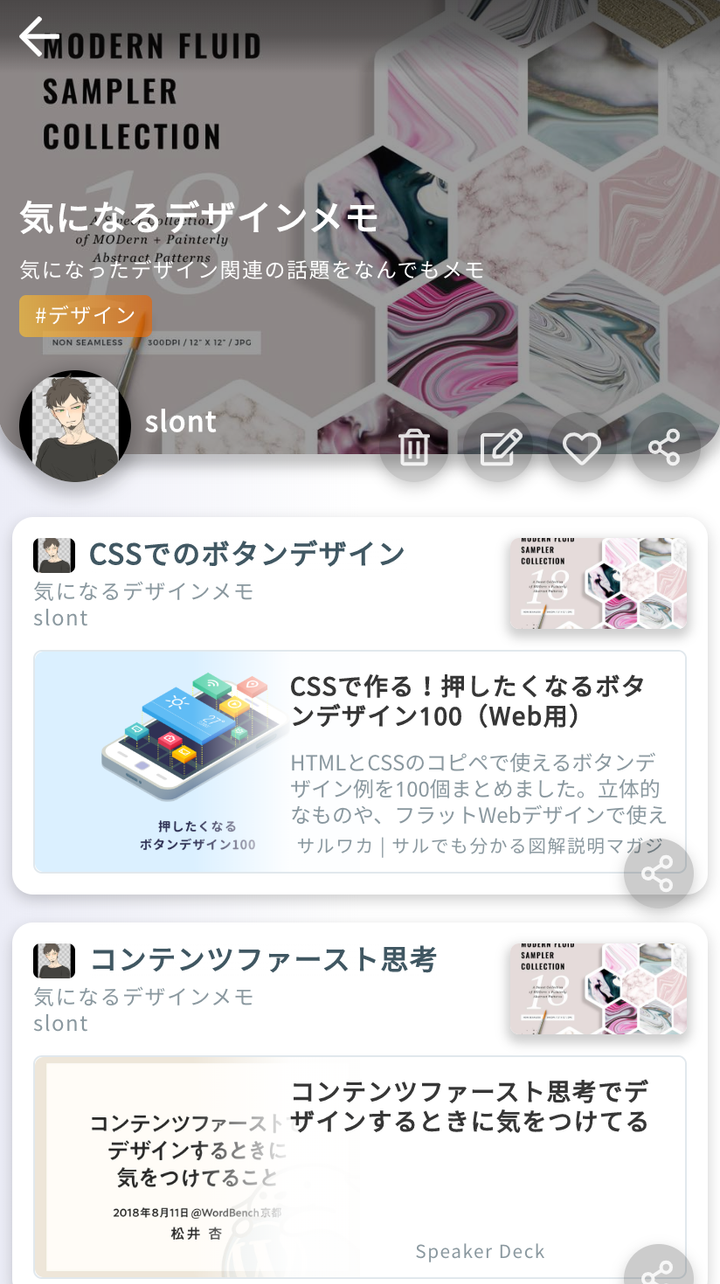
Task: Edit the 気になるデザインメモ collection
Action: [499, 447]
